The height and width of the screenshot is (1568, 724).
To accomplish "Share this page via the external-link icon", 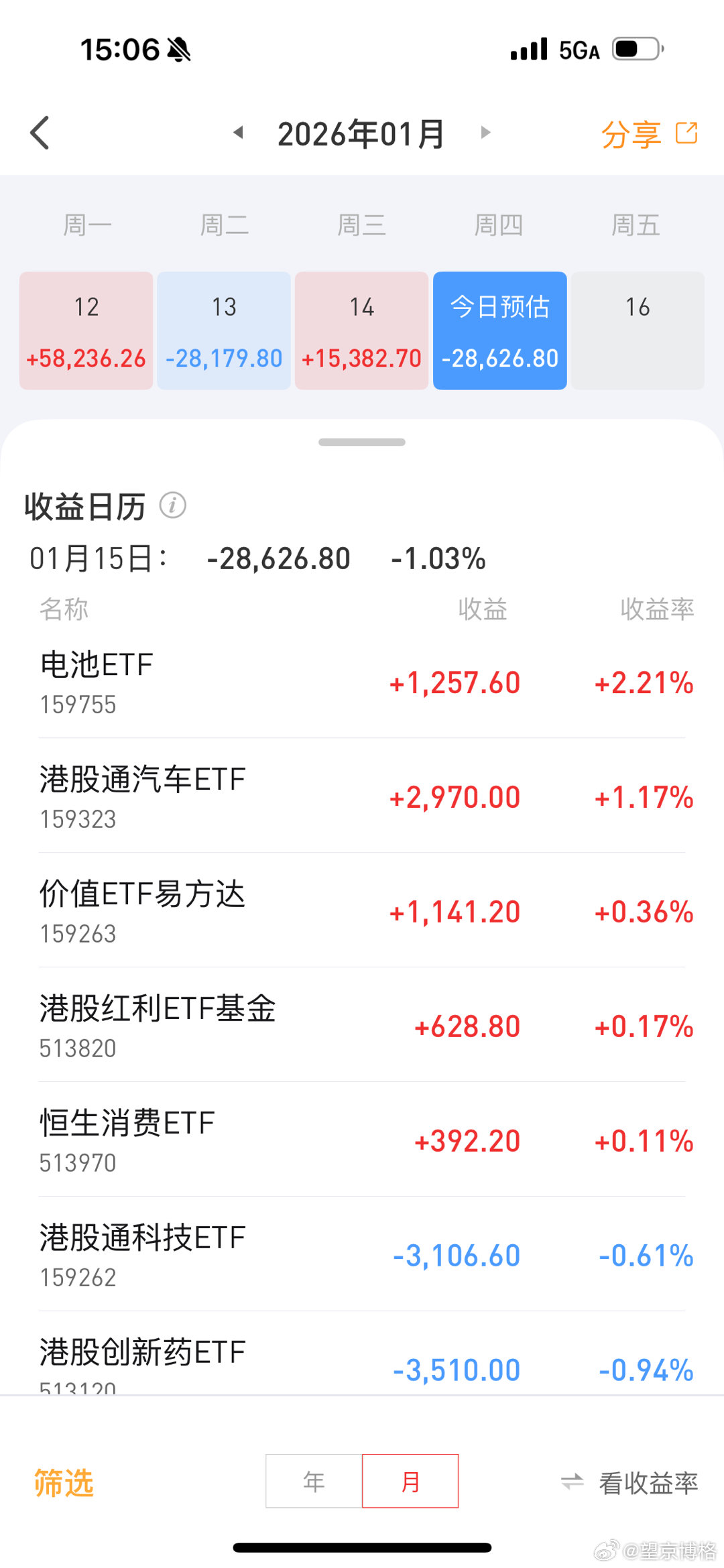I will point(685,132).
